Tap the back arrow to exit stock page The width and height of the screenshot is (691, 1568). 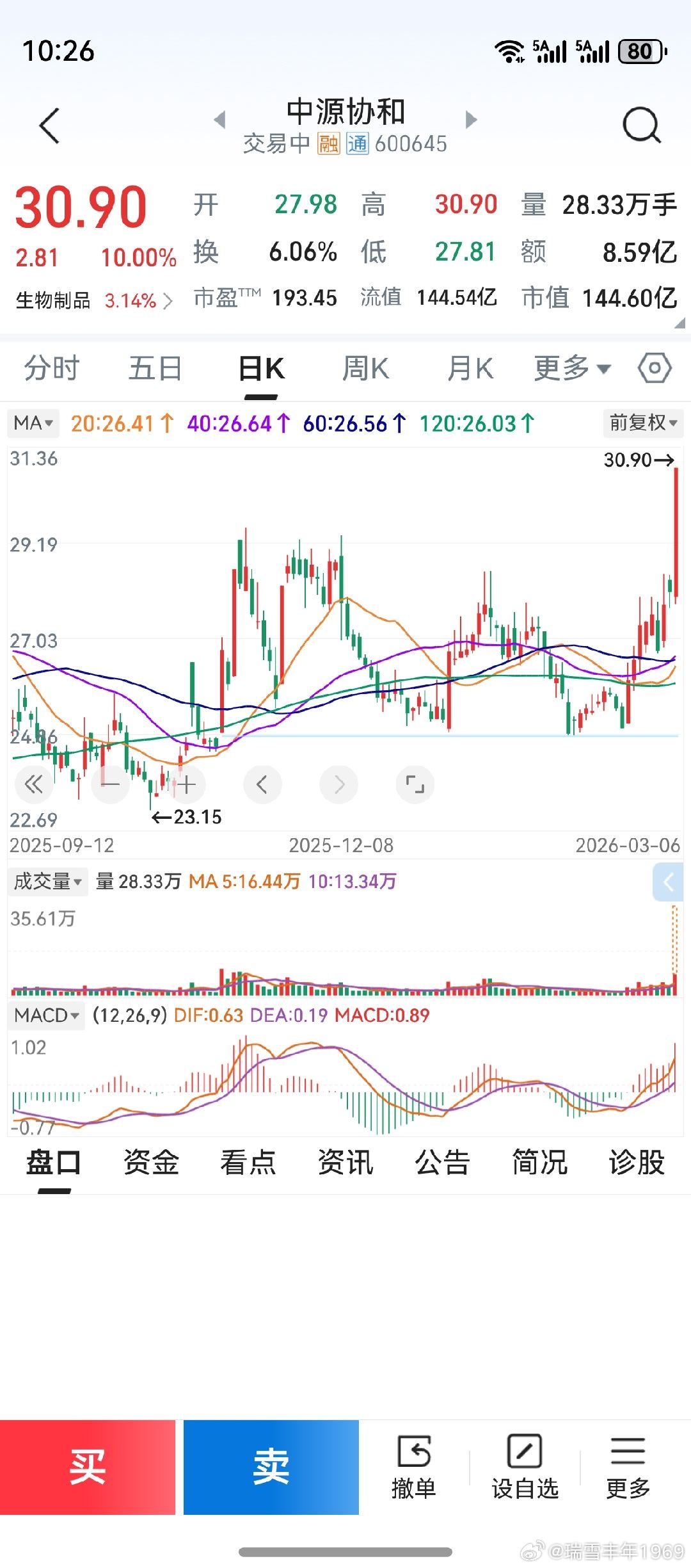tap(50, 125)
